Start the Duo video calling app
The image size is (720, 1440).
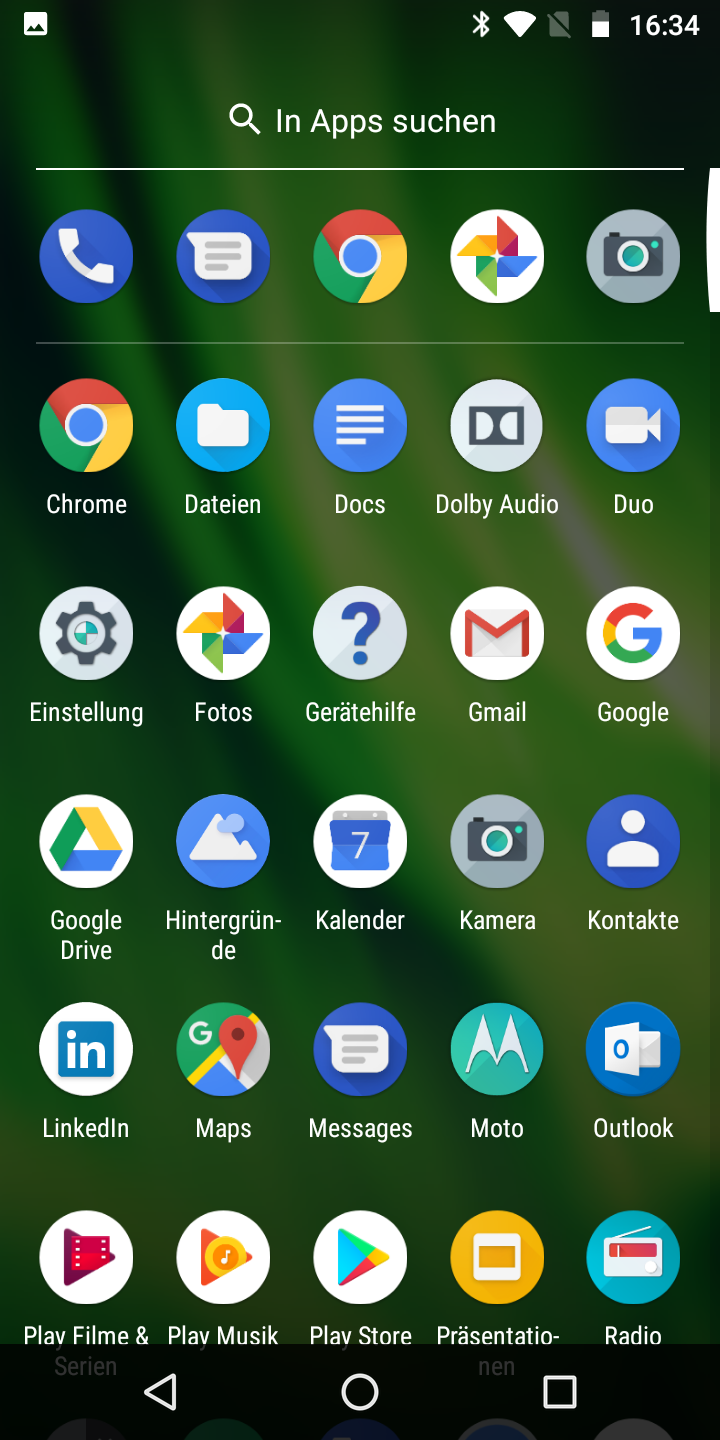pyautogui.click(x=633, y=426)
